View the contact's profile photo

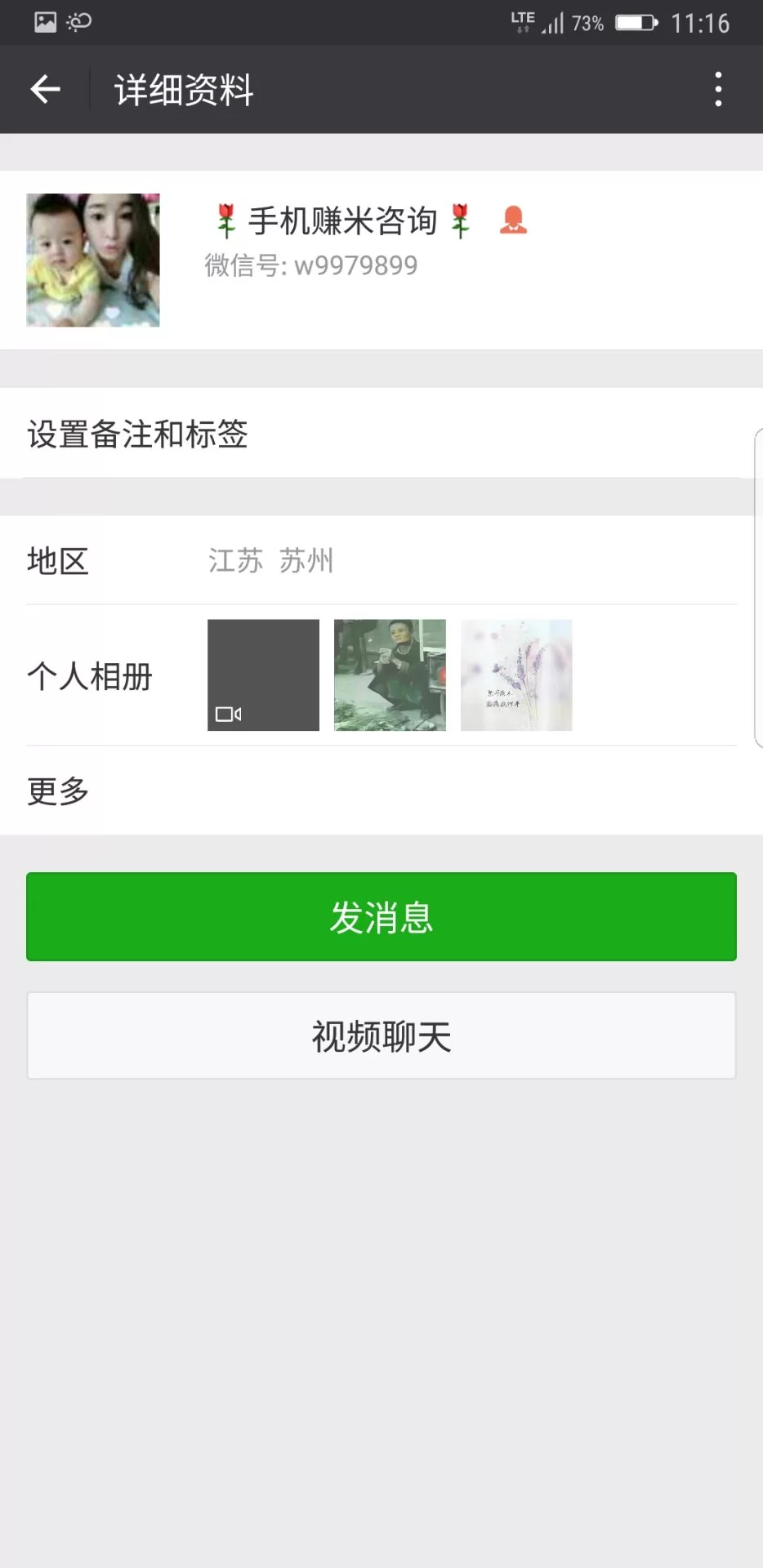pyautogui.click(x=93, y=261)
